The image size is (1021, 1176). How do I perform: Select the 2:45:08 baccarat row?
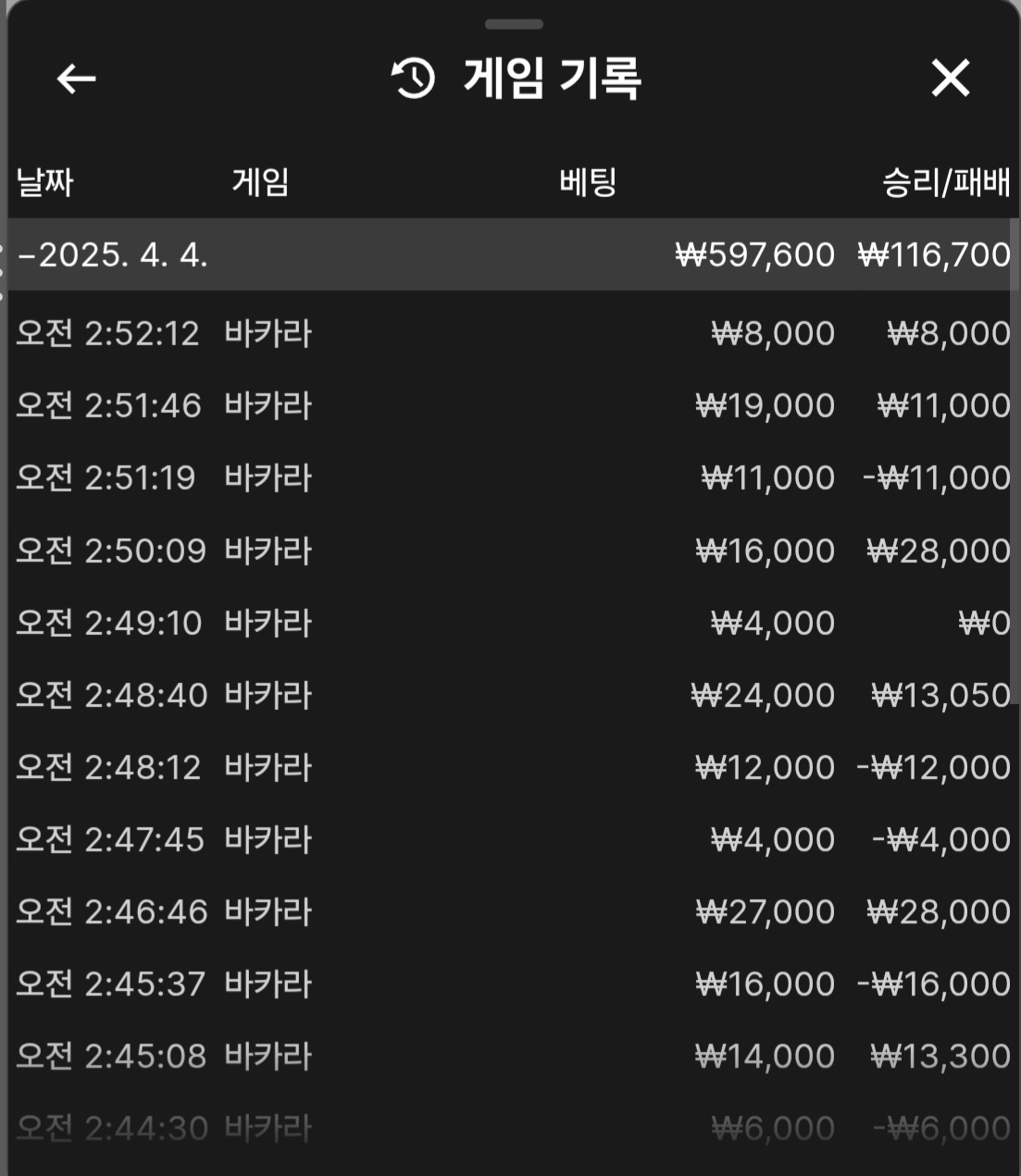click(511, 1056)
